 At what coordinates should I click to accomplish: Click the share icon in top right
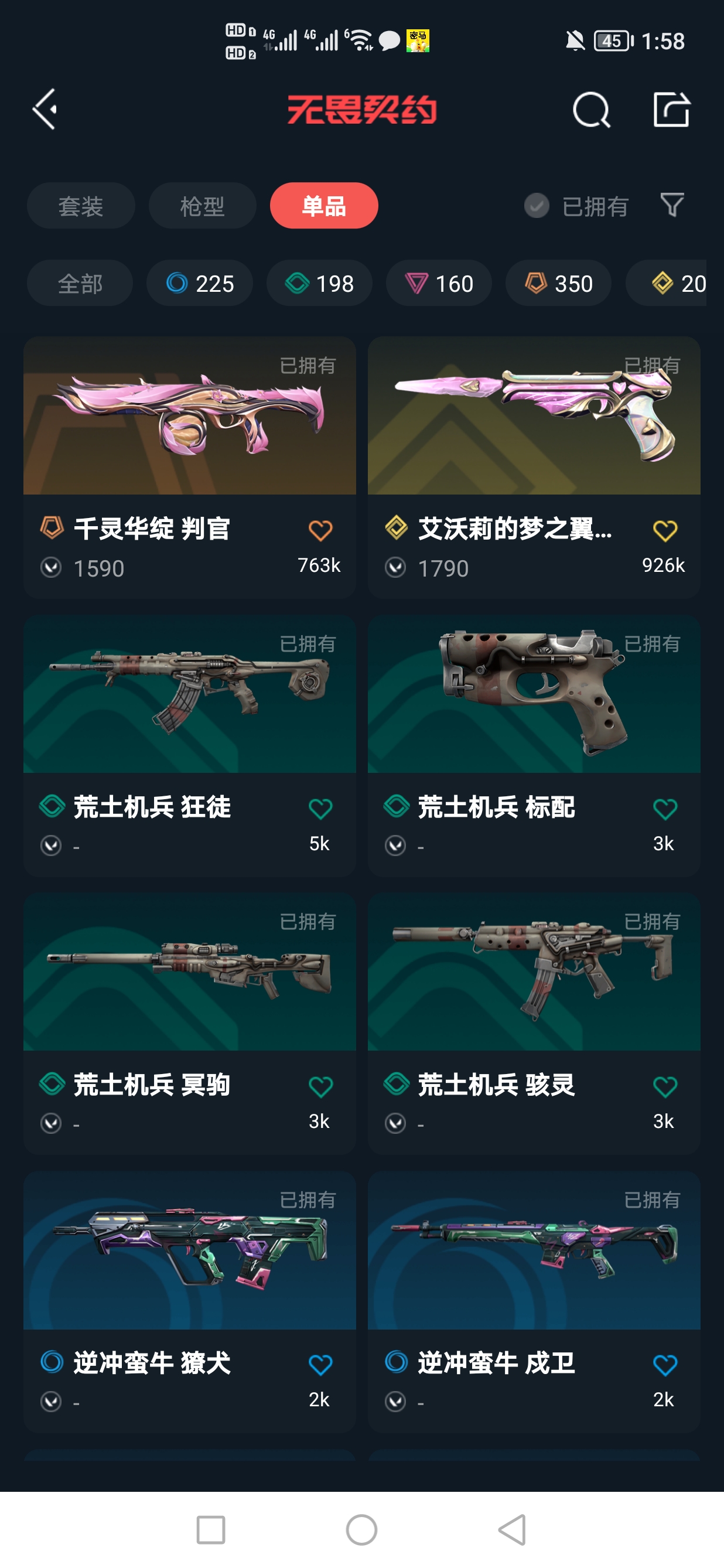coord(672,110)
